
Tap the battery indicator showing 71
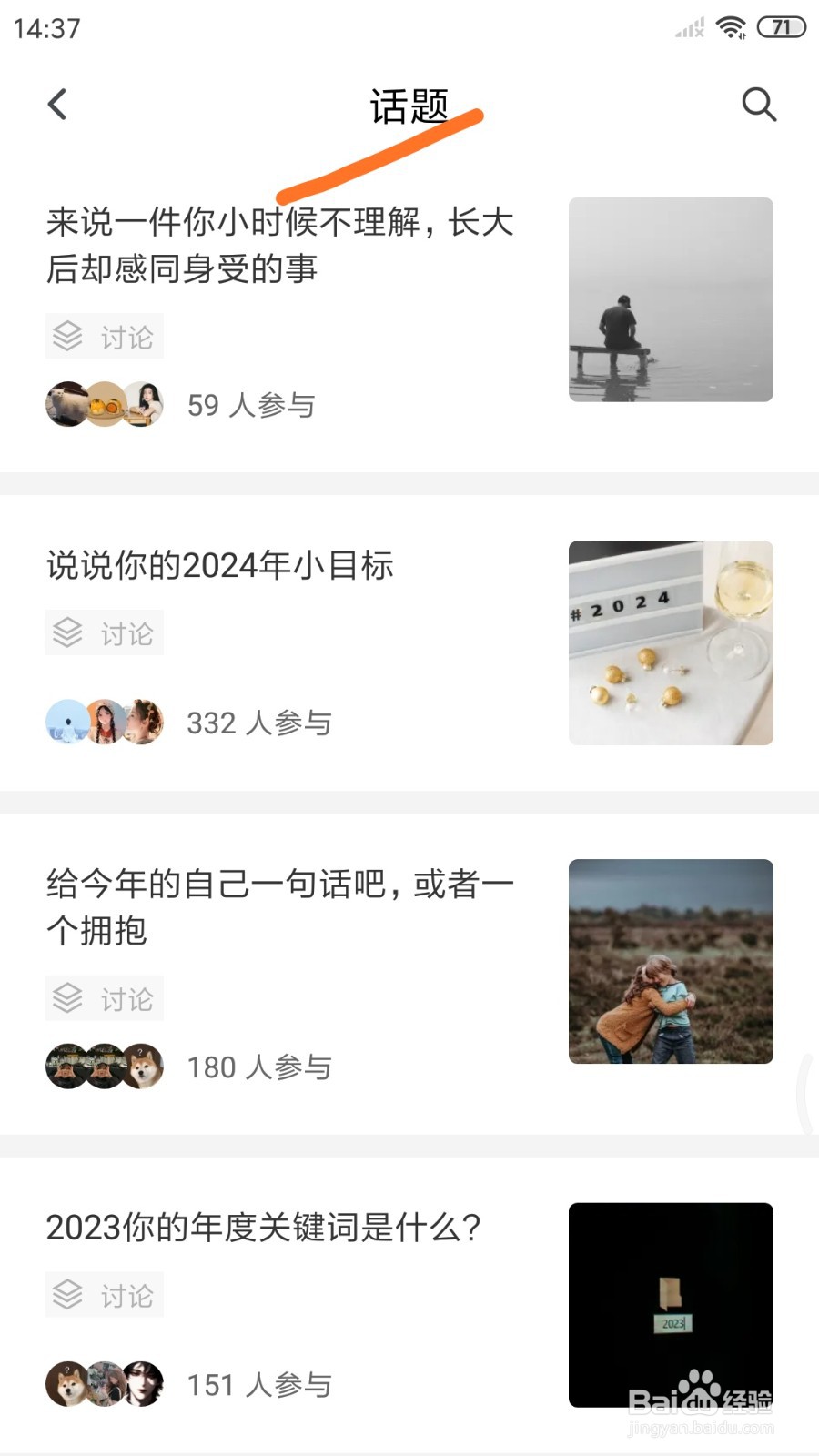pos(779,26)
